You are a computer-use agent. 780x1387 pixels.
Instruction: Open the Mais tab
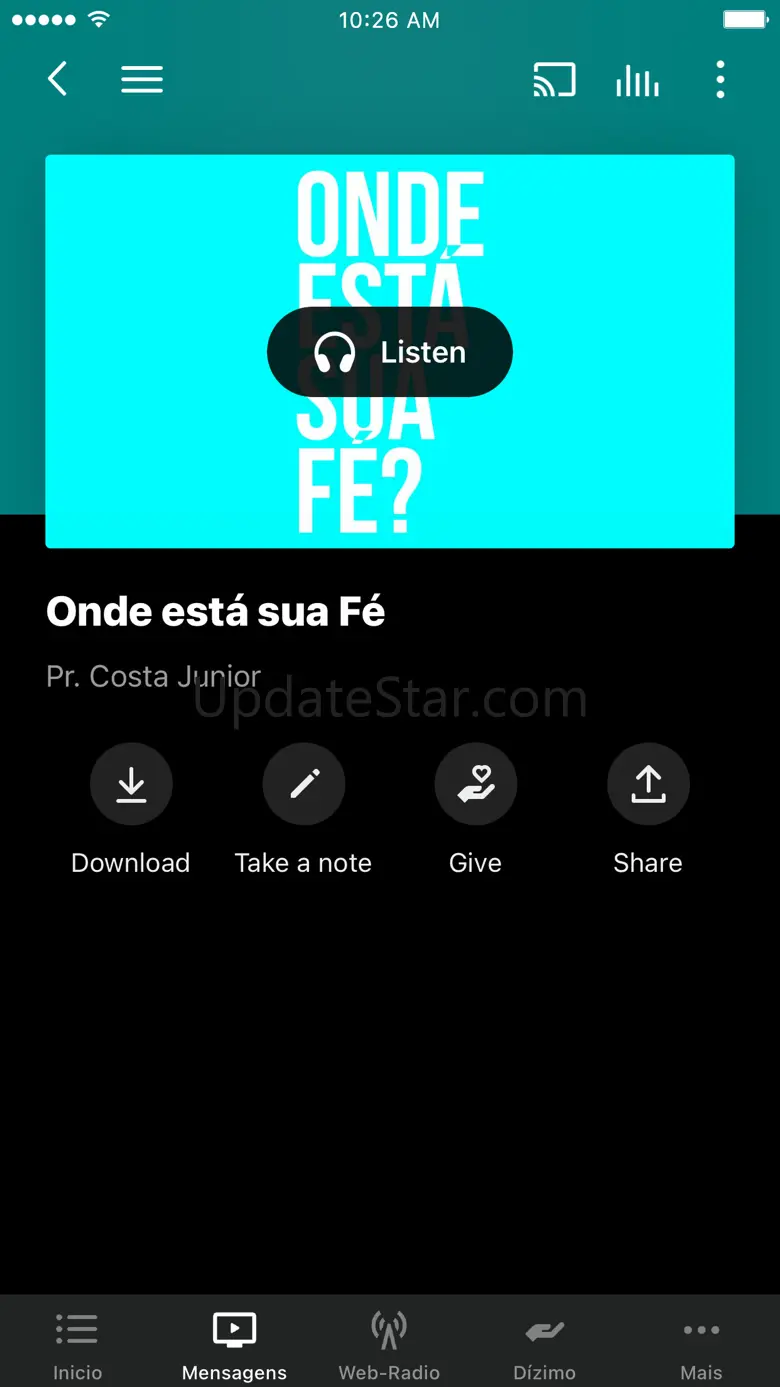pyautogui.click(x=701, y=1345)
